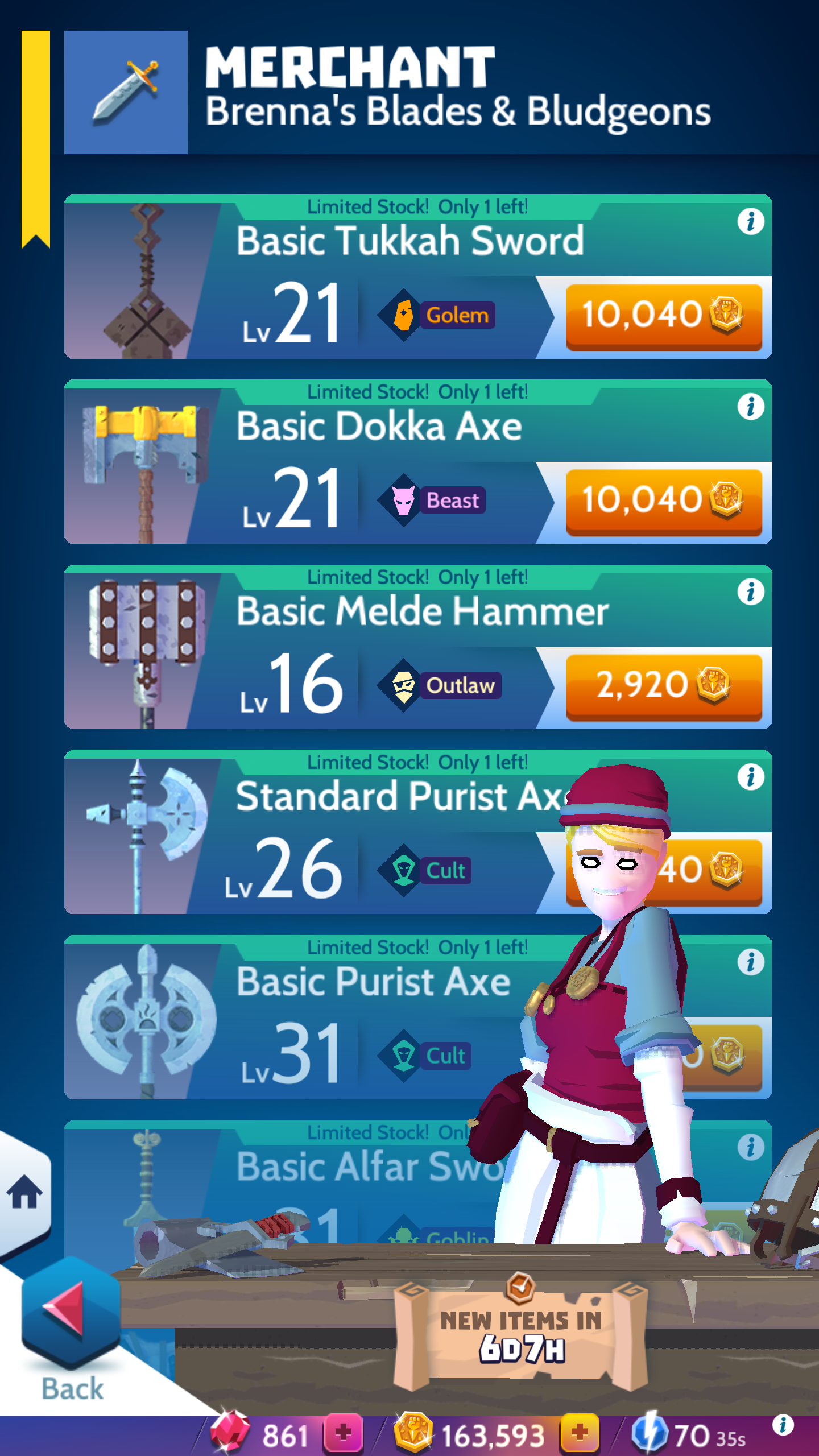Viewport: 819px width, 1456px height.
Task: Buy Basic Melde Hammer for 2,920 coins
Action: [x=663, y=686]
